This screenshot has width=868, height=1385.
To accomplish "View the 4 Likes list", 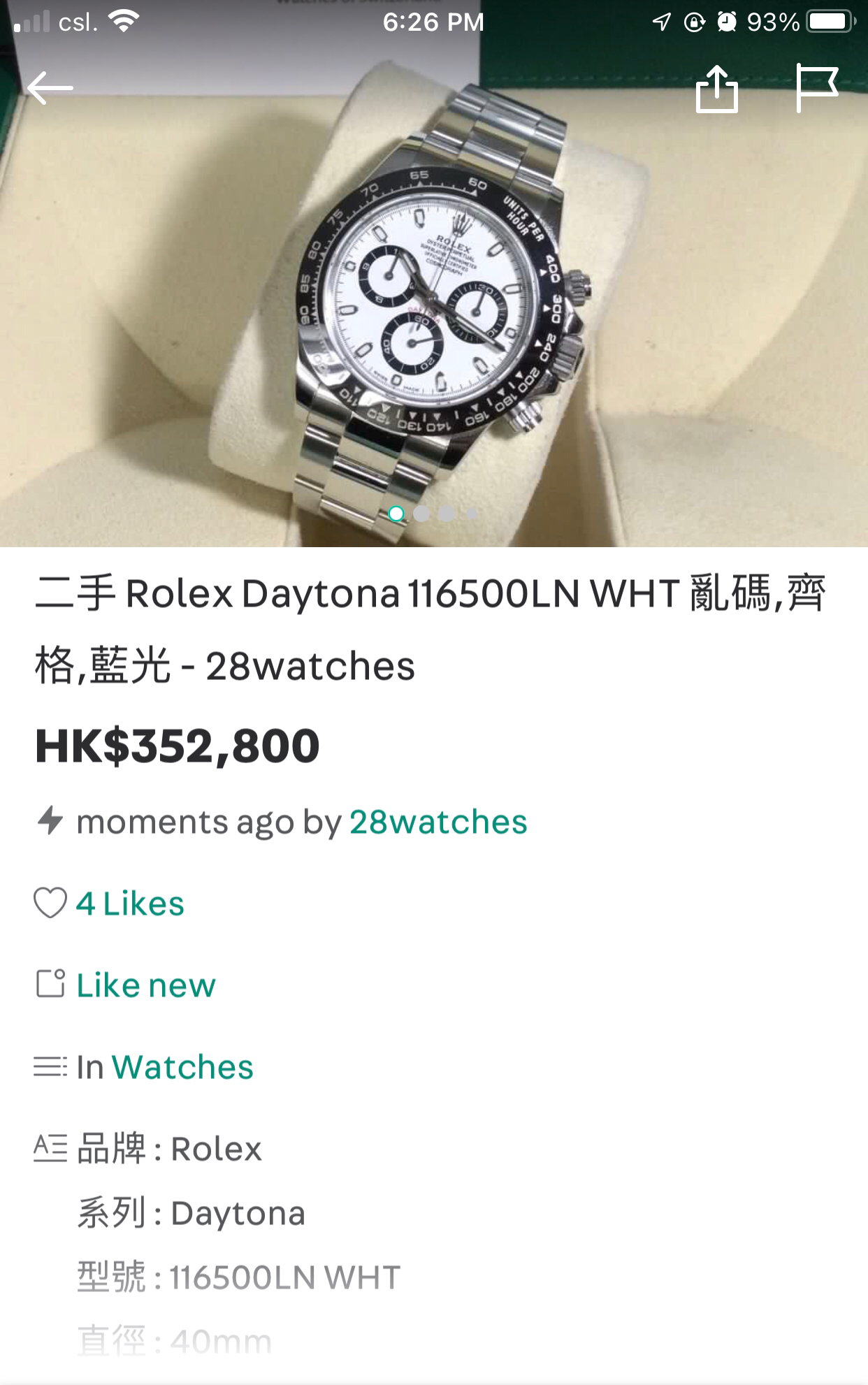I will coord(130,904).
